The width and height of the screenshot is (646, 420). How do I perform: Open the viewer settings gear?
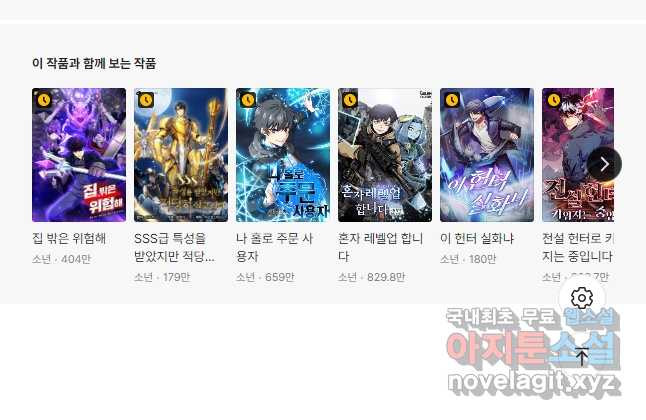click(583, 298)
